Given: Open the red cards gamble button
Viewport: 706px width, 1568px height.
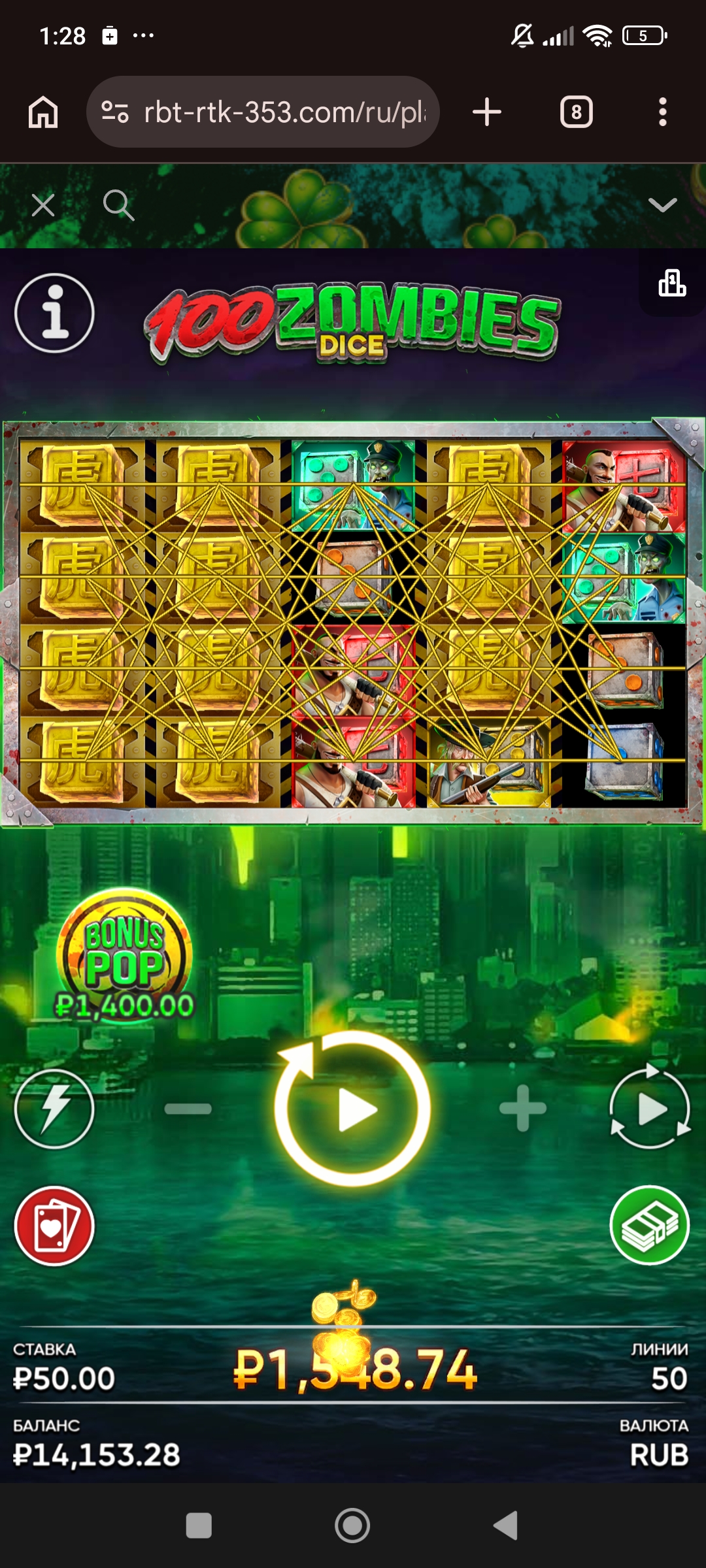Looking at the screenshot, I should pos(54,1226).
